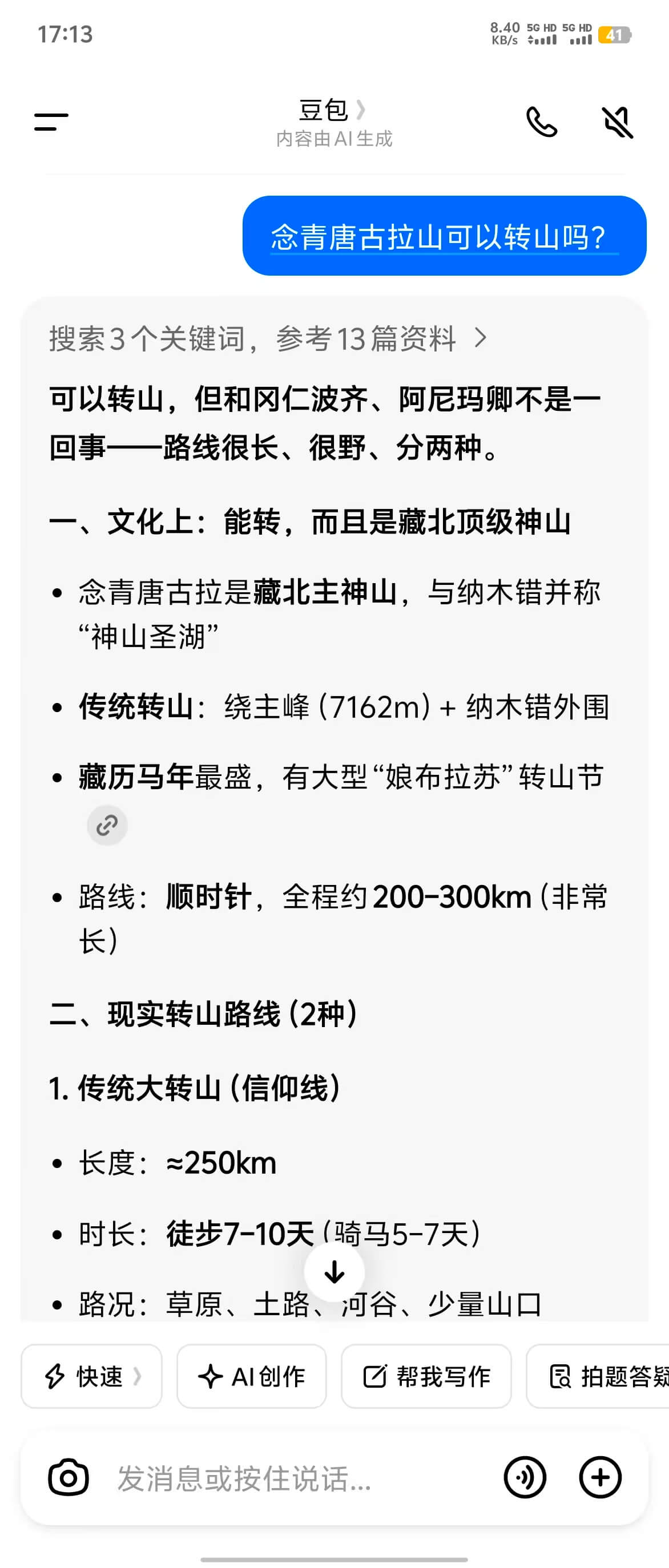669x1568 pixels.
Task: Jump to bottom with down arrow
Action: tap(334, 1271)
